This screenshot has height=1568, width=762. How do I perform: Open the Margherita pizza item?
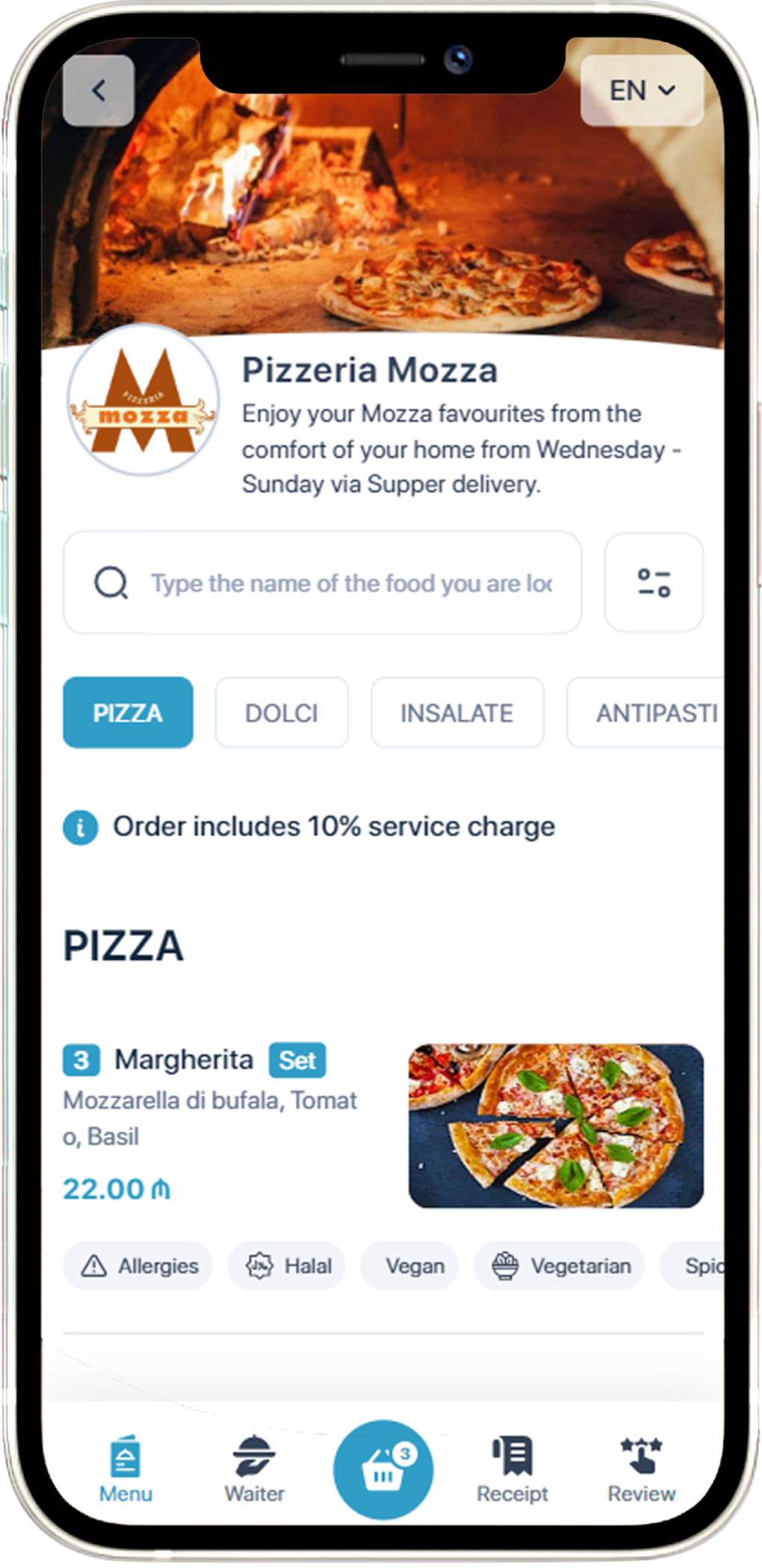pos(184,1060)
